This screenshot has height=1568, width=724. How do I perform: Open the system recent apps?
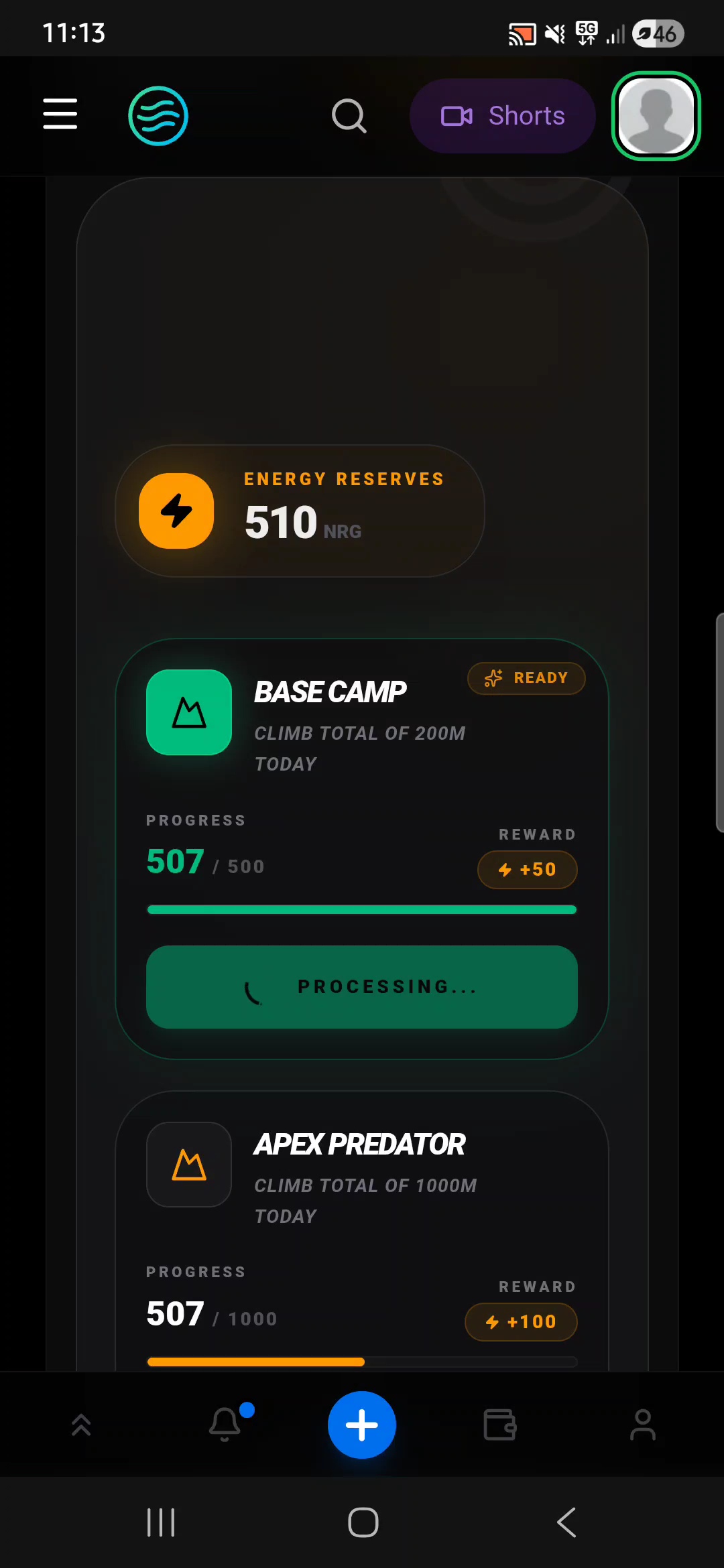point(161,1522)
